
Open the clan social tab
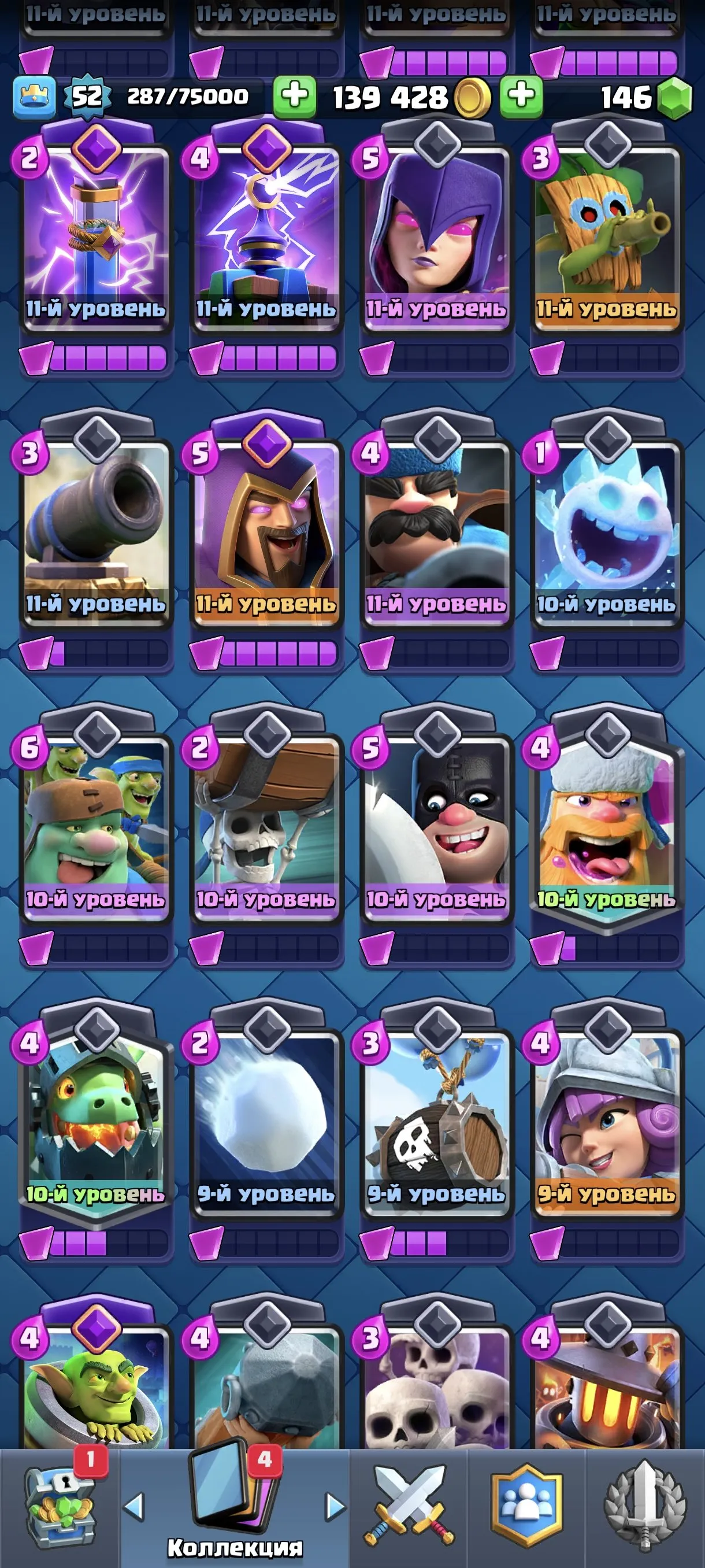tap(527, 1506)
